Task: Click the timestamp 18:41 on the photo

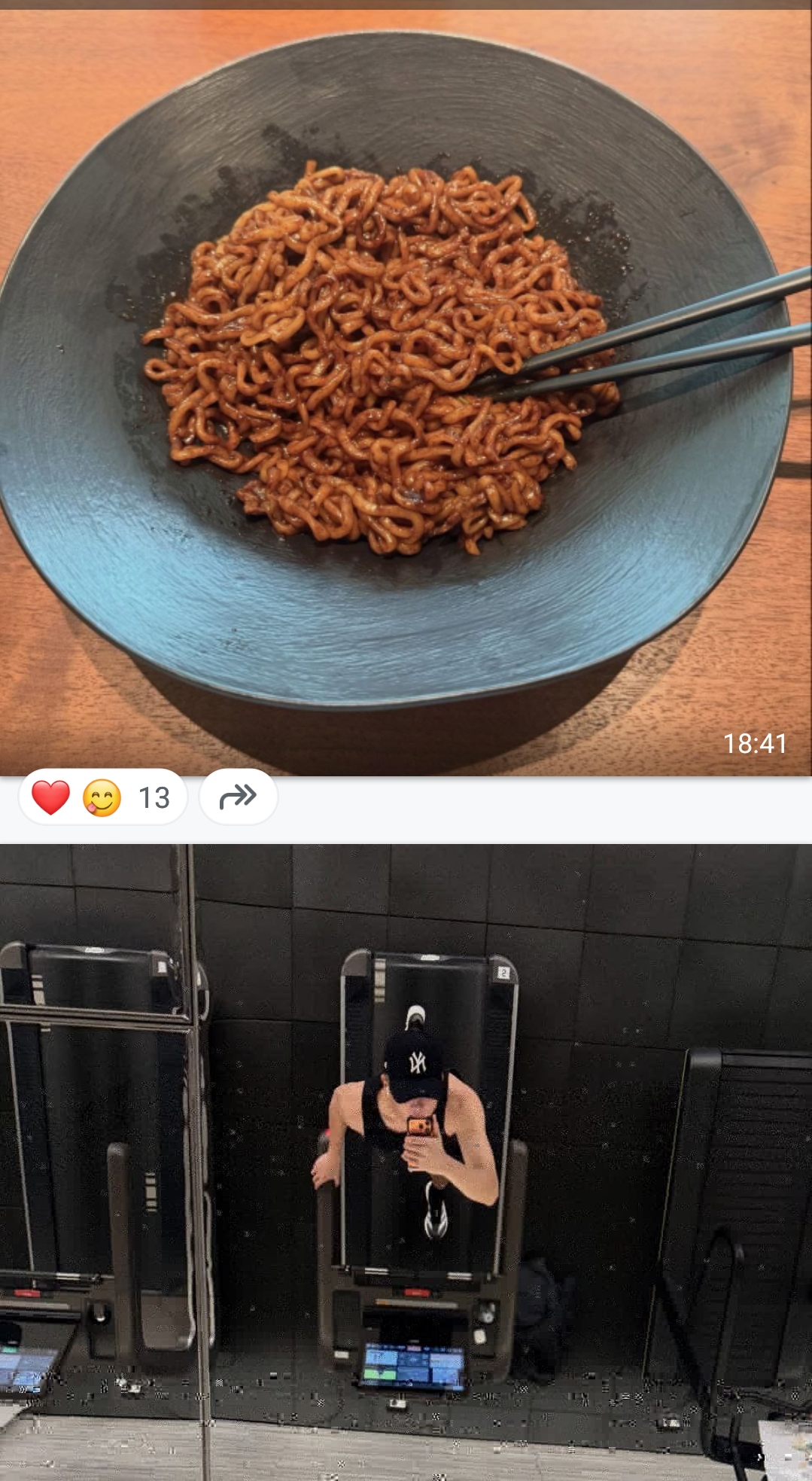Action: click(x=755, y=745)
